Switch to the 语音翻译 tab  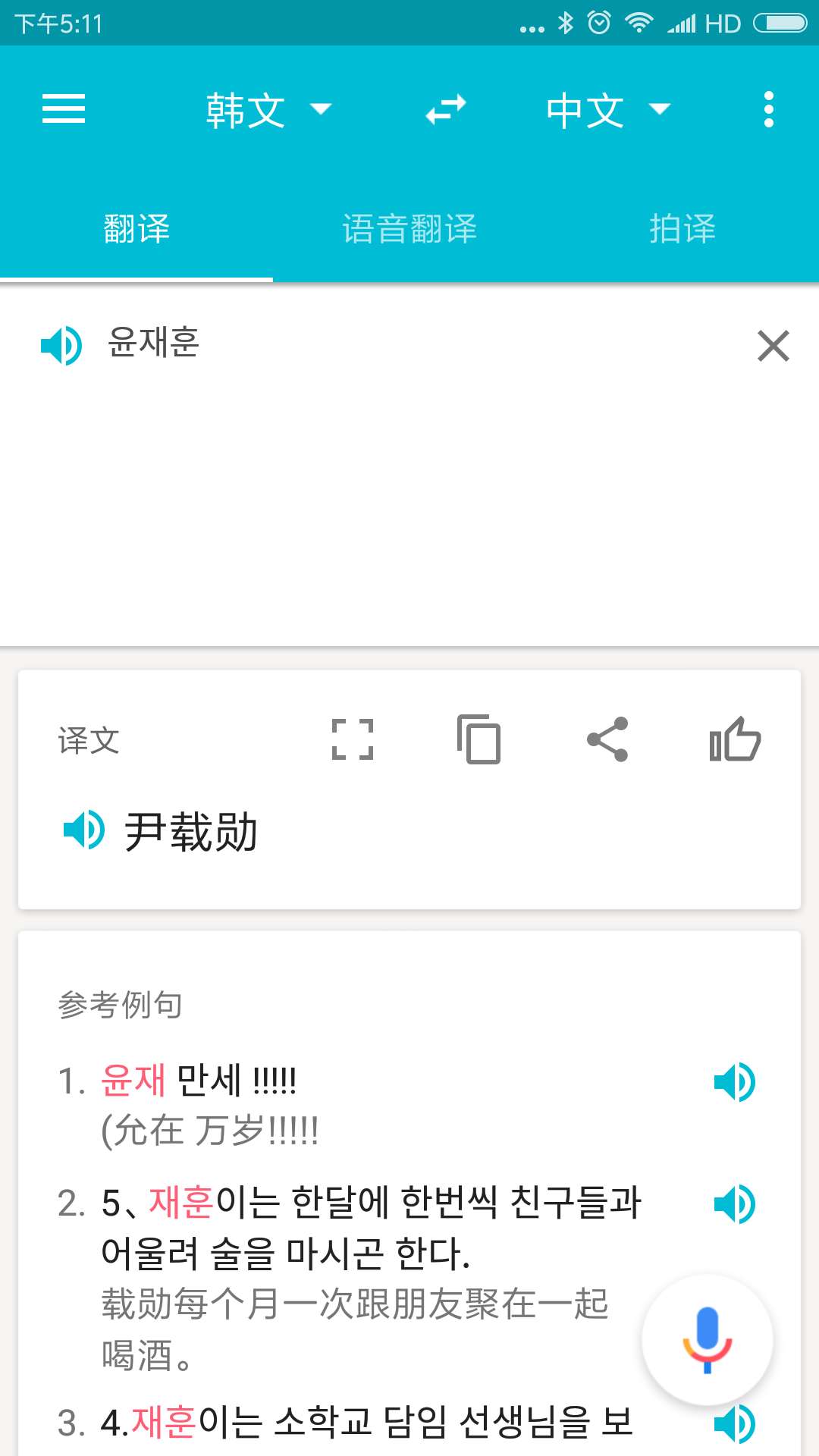[409, 229]
